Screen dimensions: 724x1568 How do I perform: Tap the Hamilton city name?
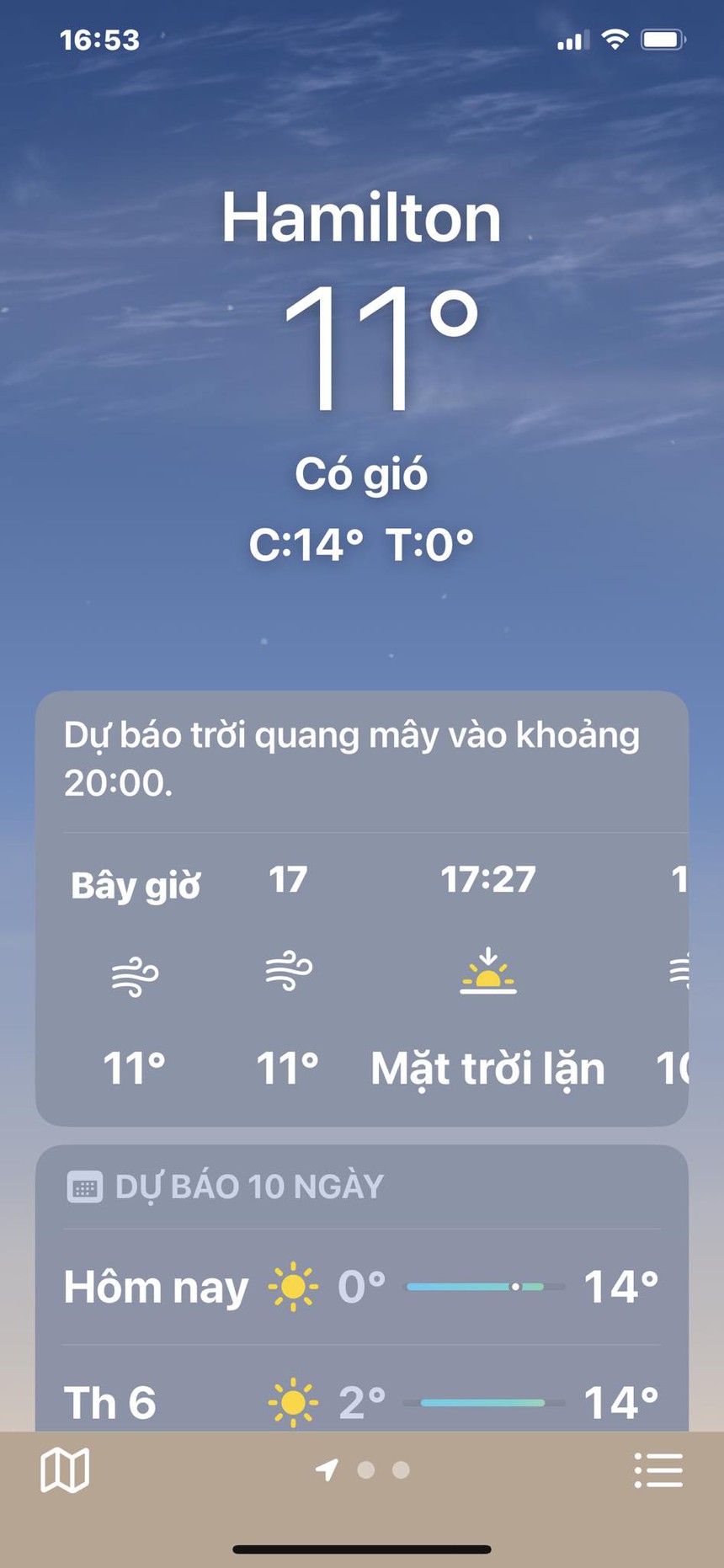click(362, 217)
